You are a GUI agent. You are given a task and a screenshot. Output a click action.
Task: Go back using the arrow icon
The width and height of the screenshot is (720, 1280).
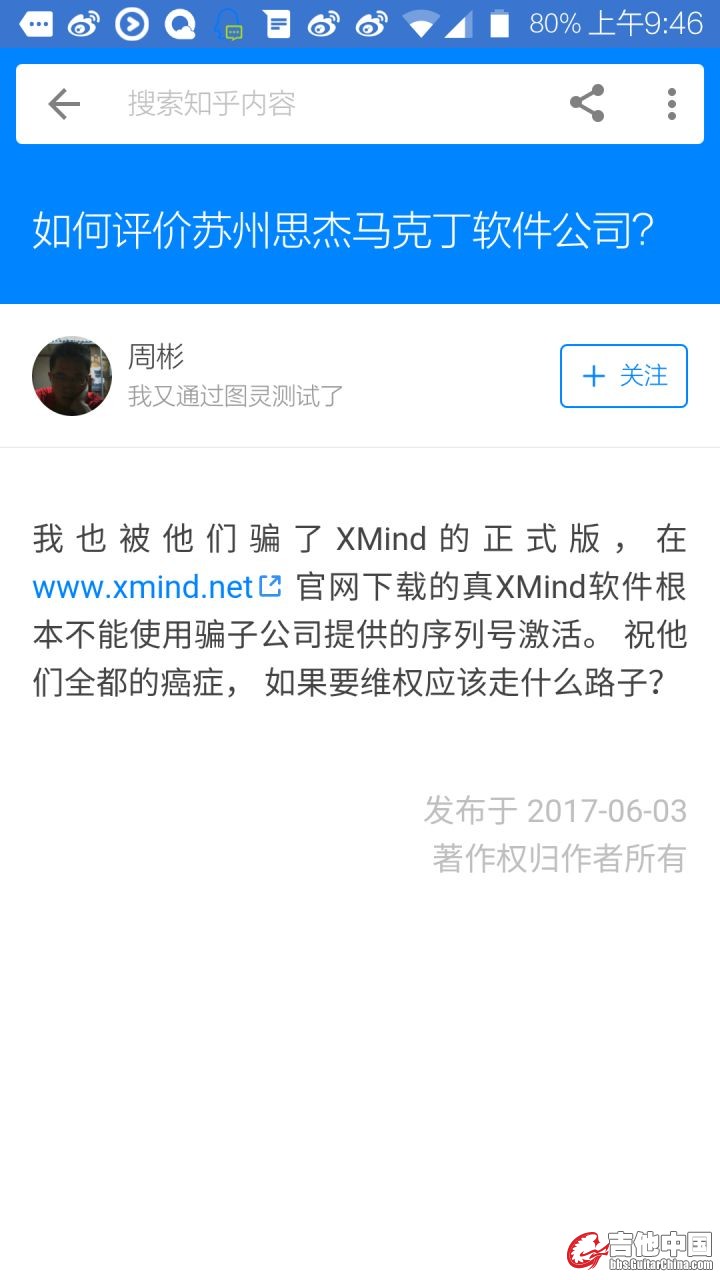coord(64,104)
